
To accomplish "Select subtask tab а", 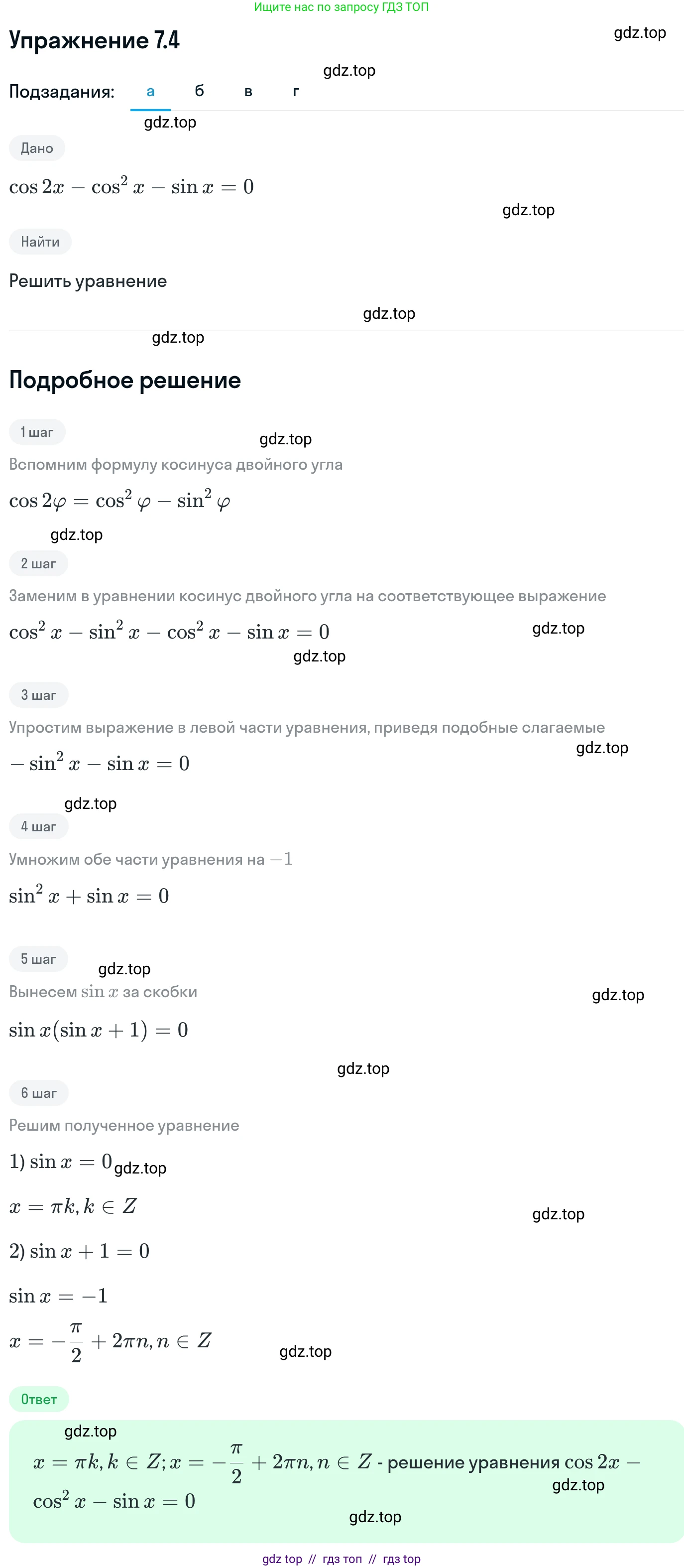I will tap(150, 91).
